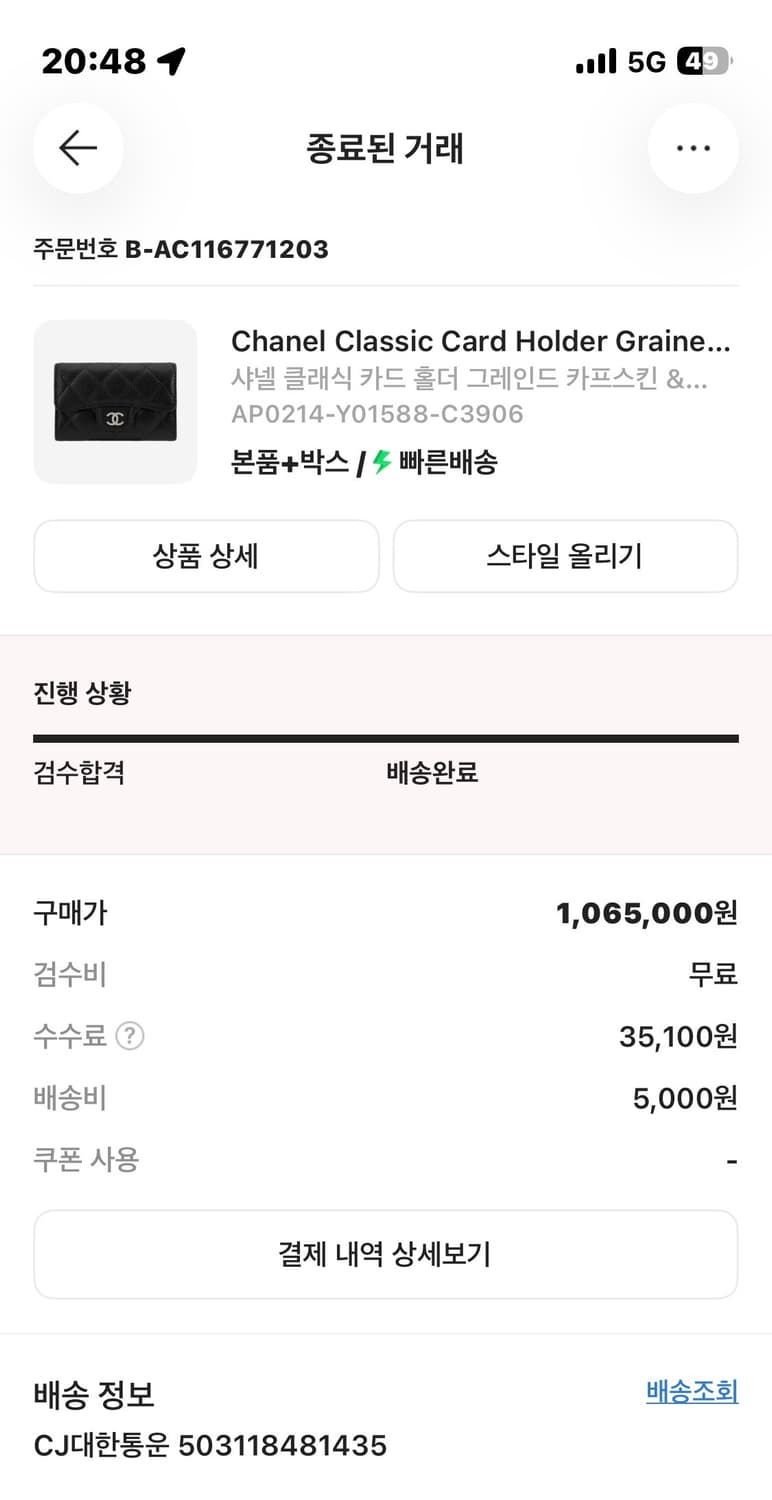Screen dimensions: 772x1500
Task: Go back using the back arrow icon
Action: (x=78, y=148)
